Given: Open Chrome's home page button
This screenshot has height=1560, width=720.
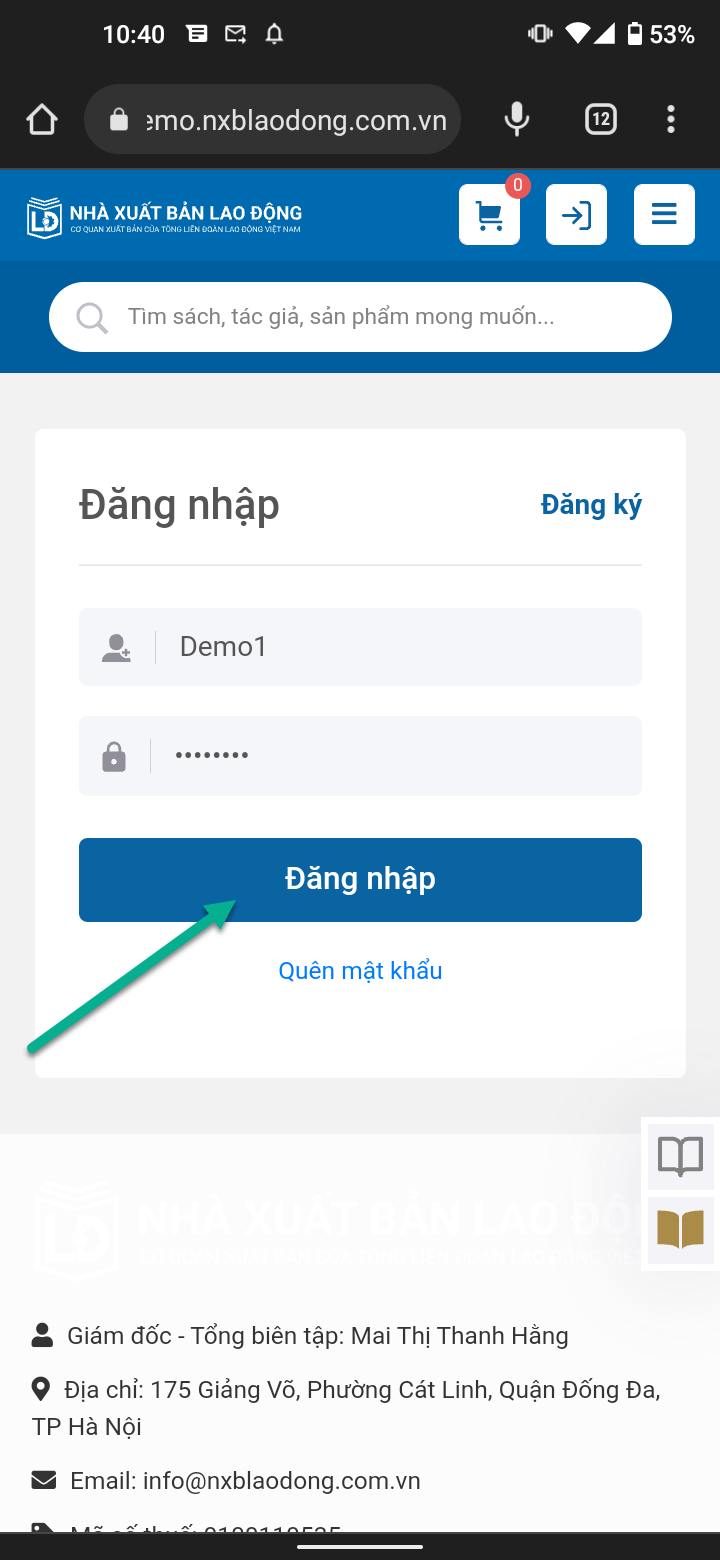Looking at the screenshot, I should (42, 120).
